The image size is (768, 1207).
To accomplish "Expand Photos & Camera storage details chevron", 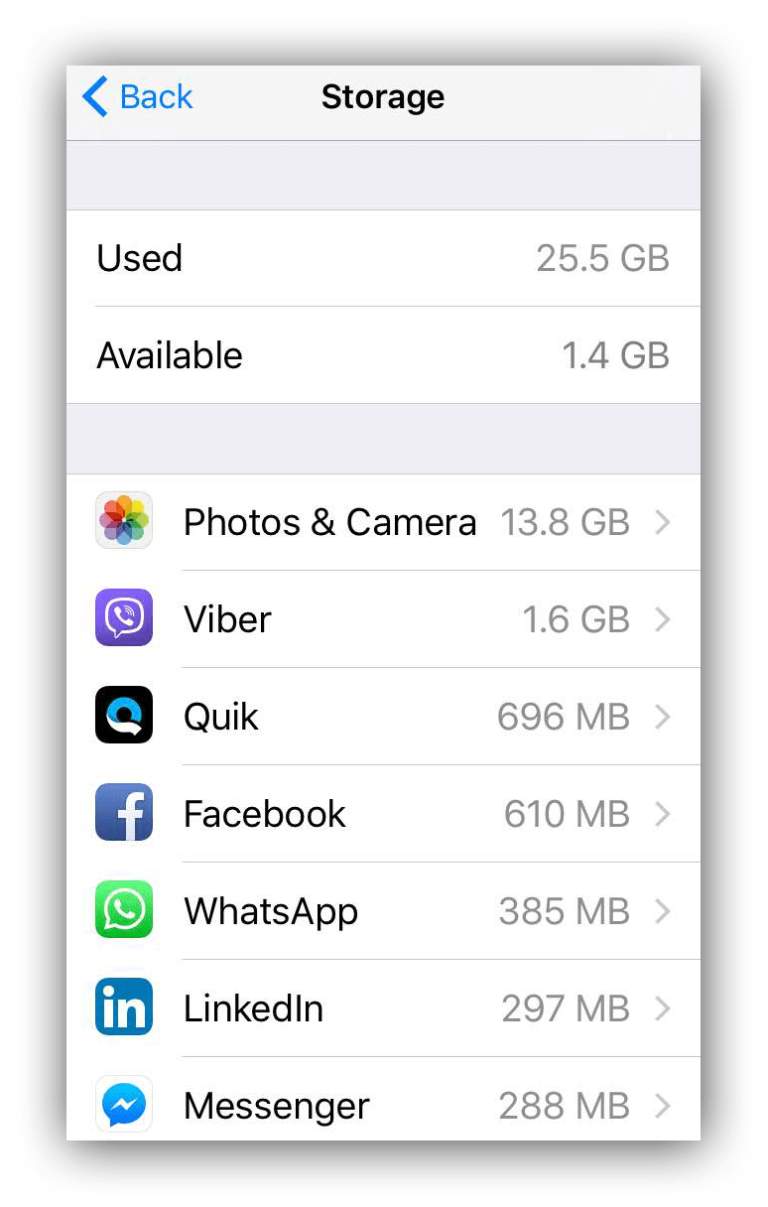I will point(662,521).
